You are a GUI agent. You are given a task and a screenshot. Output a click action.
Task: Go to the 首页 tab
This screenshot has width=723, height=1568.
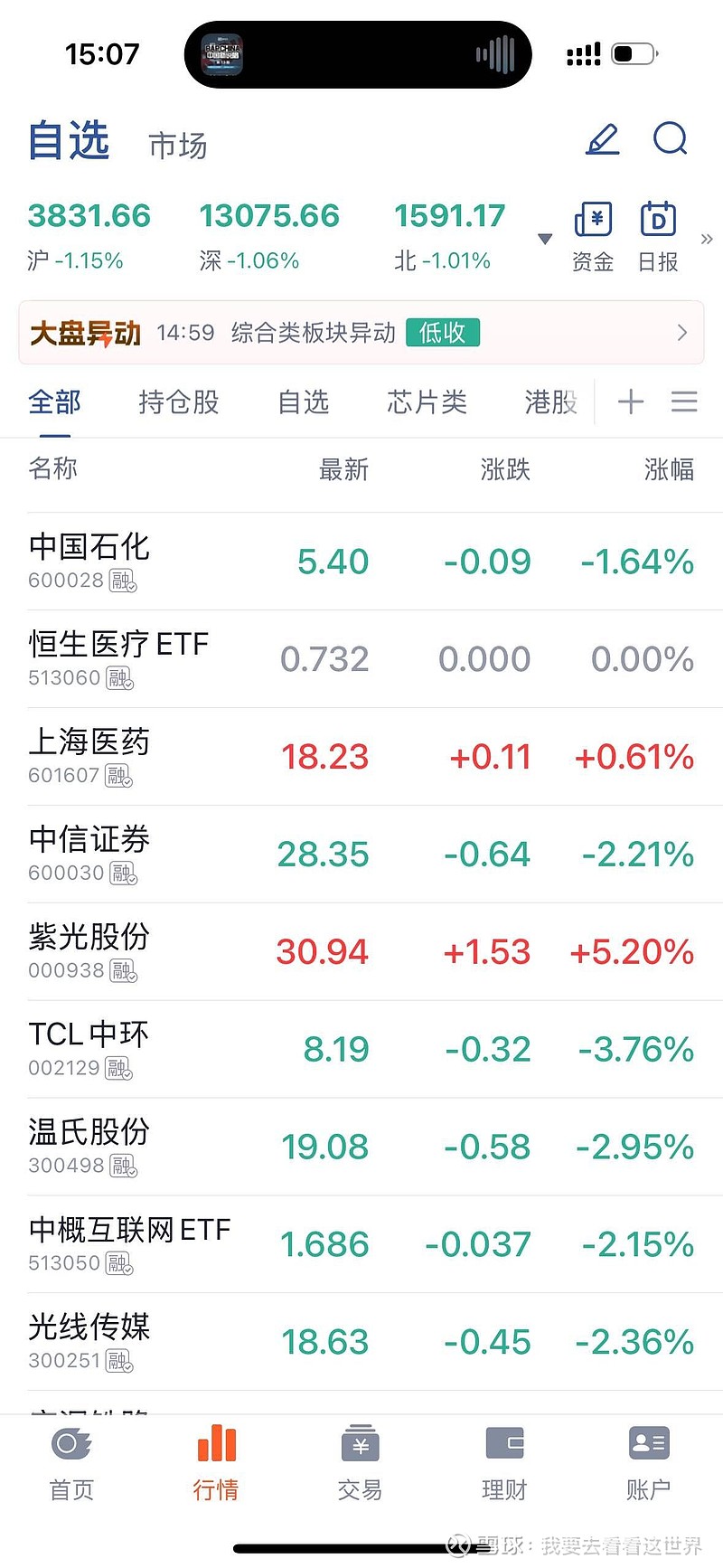pyautogui.click(x=71, y=1463)
